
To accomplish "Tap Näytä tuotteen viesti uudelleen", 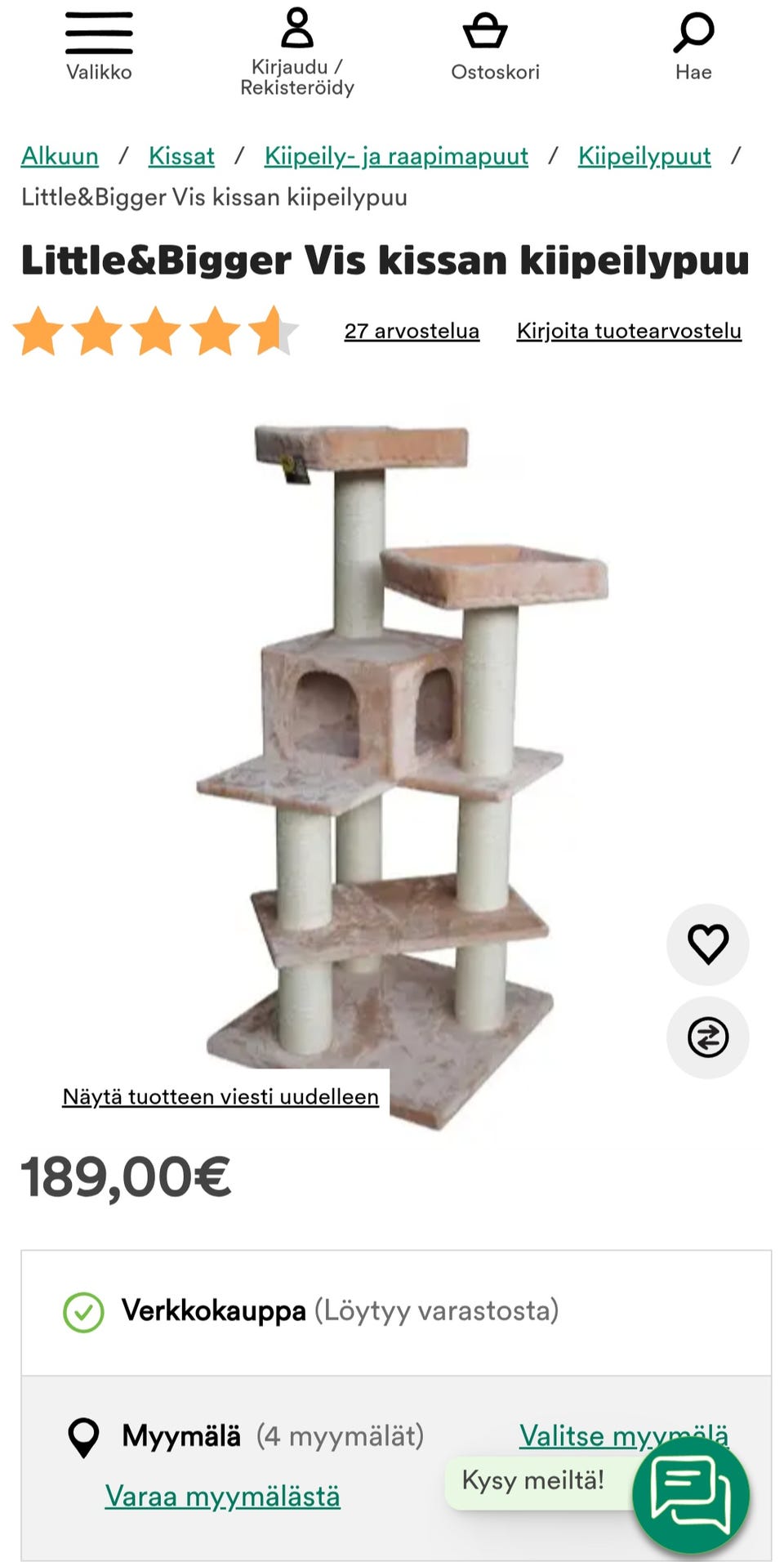I will pos(220,1096).
